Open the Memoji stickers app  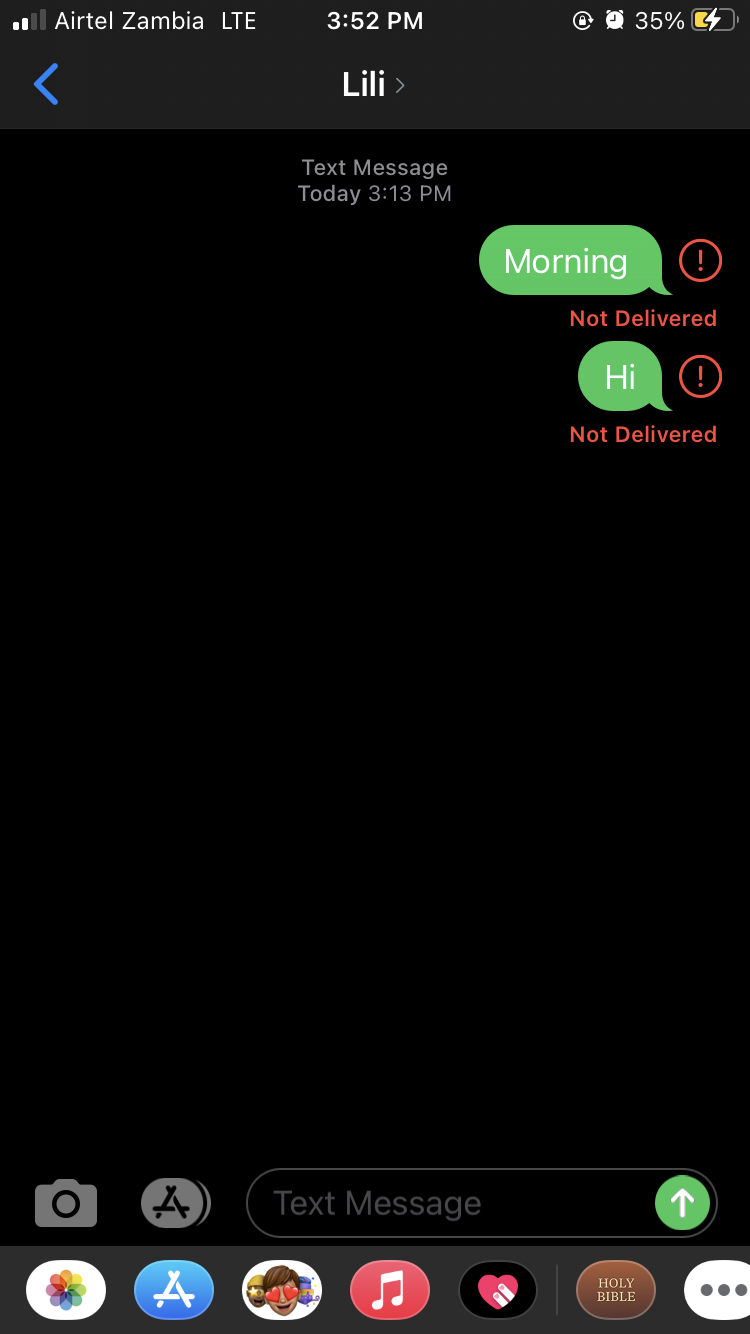click(x=282, y=1290)
